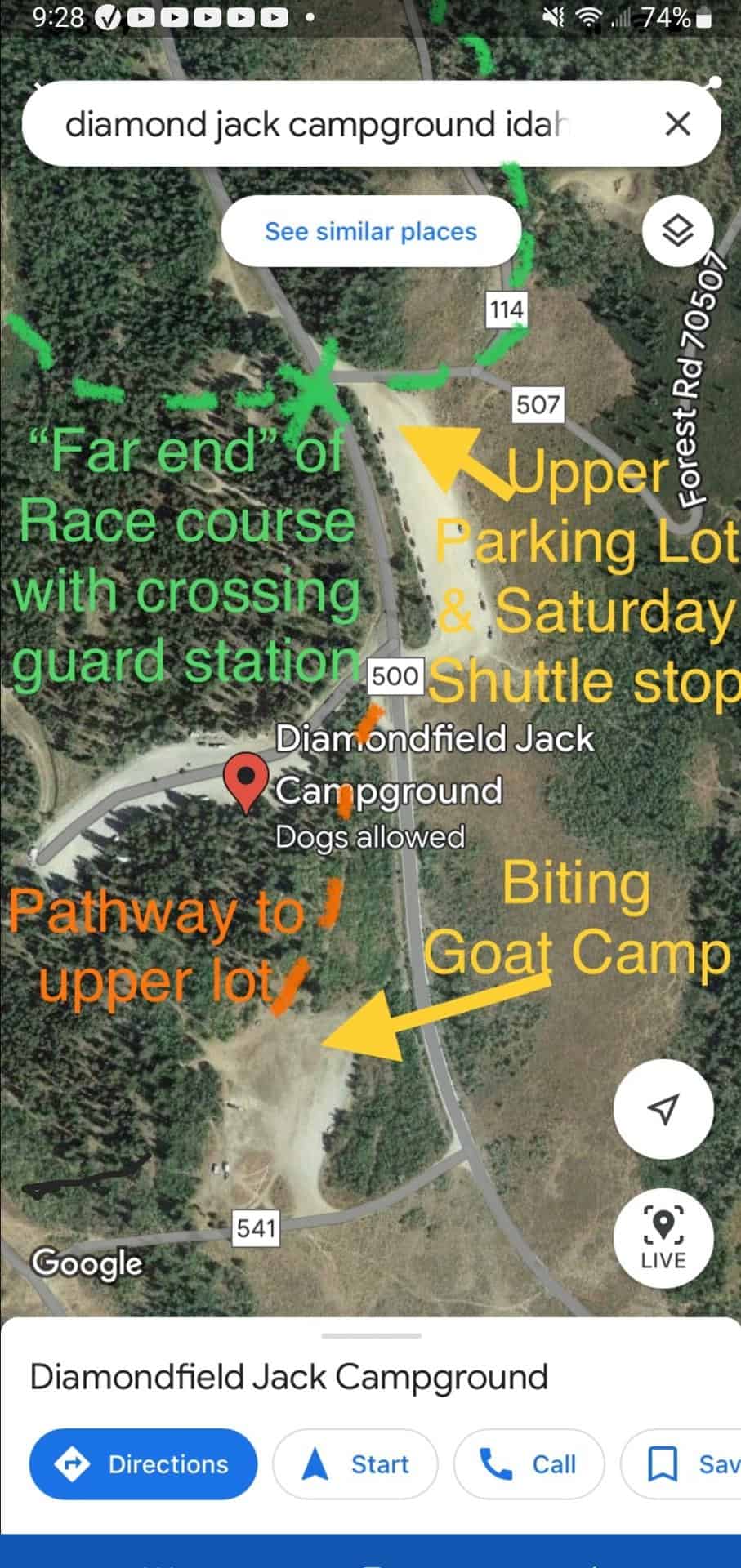Viewport: 741px width, 1568px height.
Task: Call Diamondfield Jack Campground
Action: pyautogui.click(x=529, y=1464)
